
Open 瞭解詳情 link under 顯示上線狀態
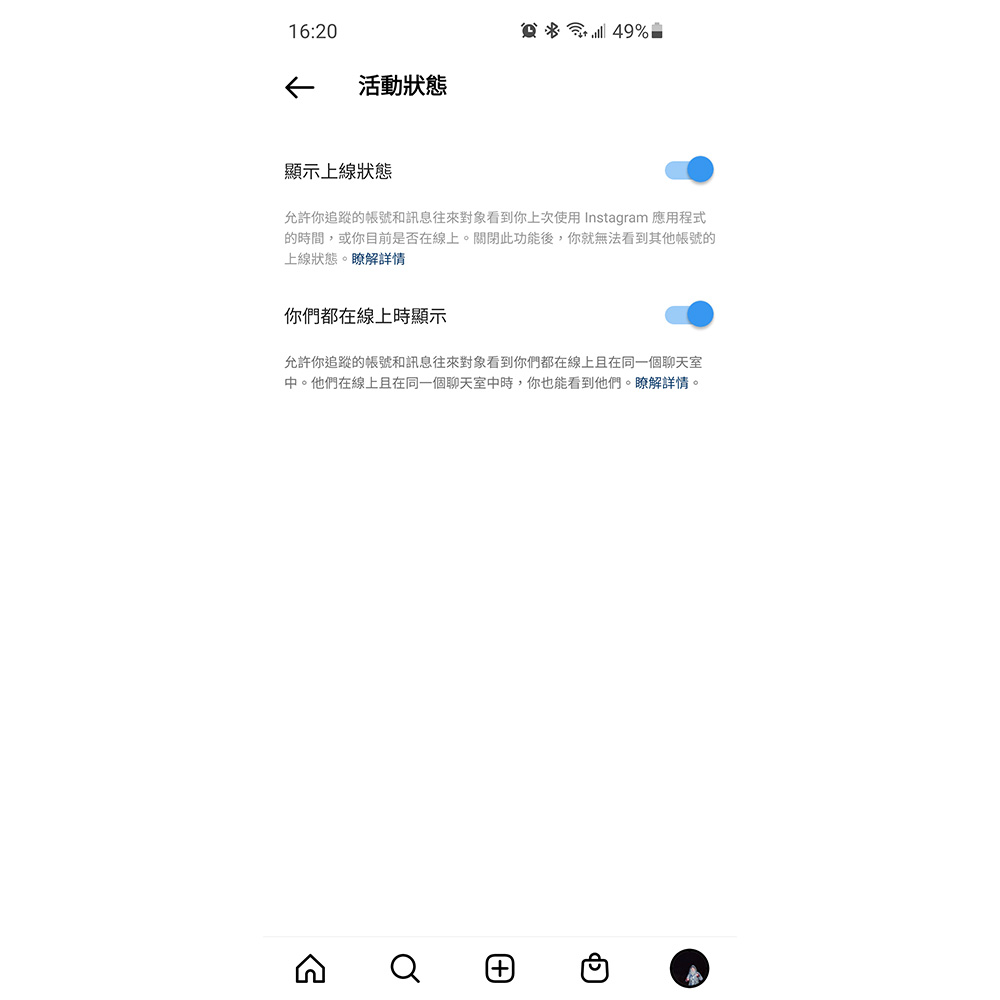pyautogui.click(x=378, y=259)
